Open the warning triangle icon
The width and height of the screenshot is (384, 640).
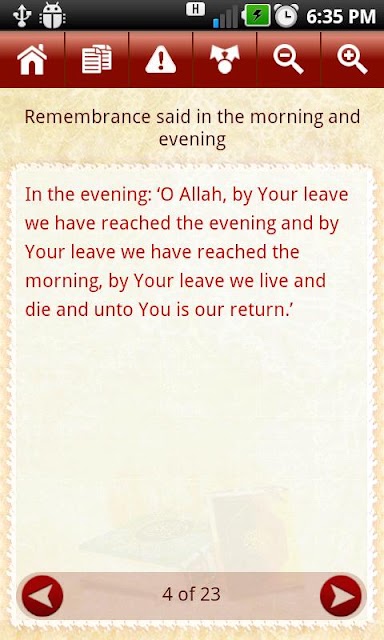(160, 60)
